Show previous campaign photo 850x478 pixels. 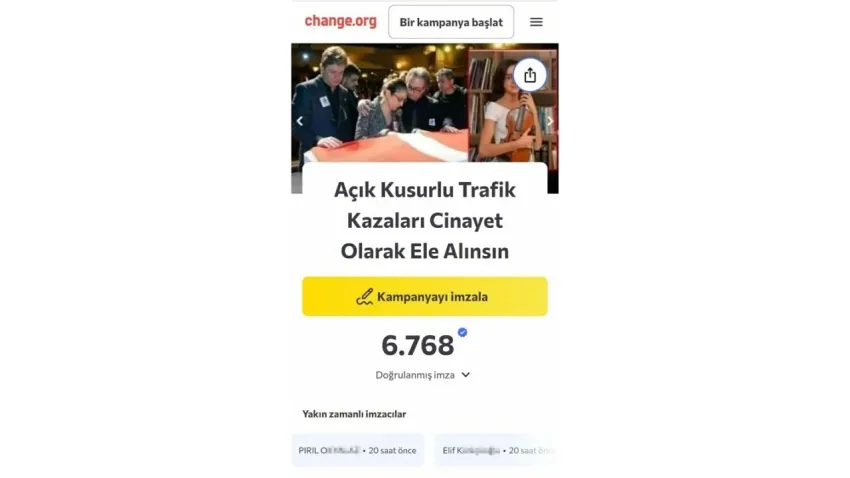tap(299, 121)
